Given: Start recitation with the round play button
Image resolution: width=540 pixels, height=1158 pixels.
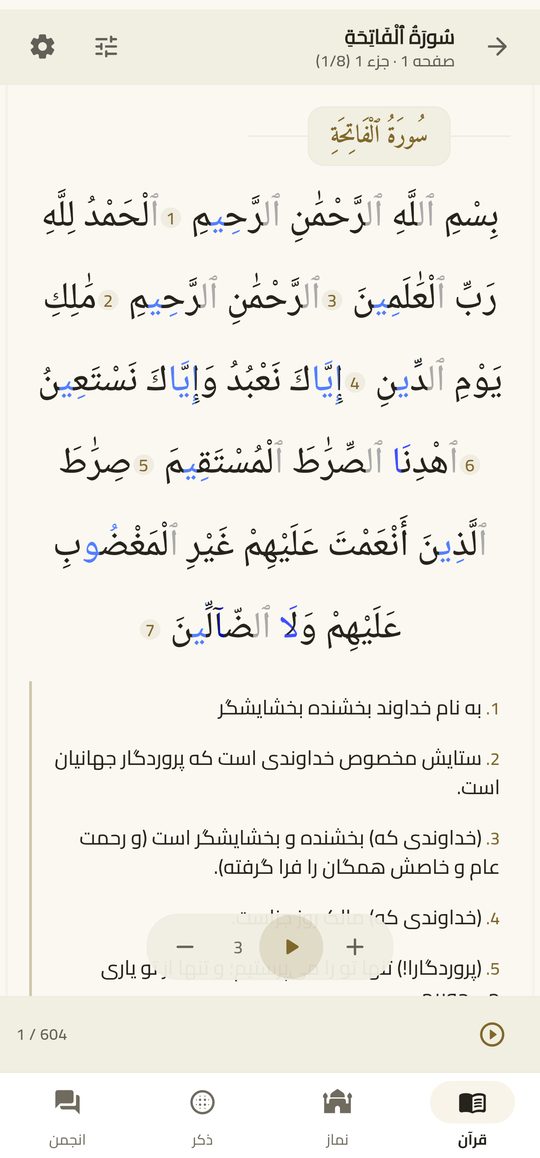Looking at the screenshot, I should (x=291, y=947).
